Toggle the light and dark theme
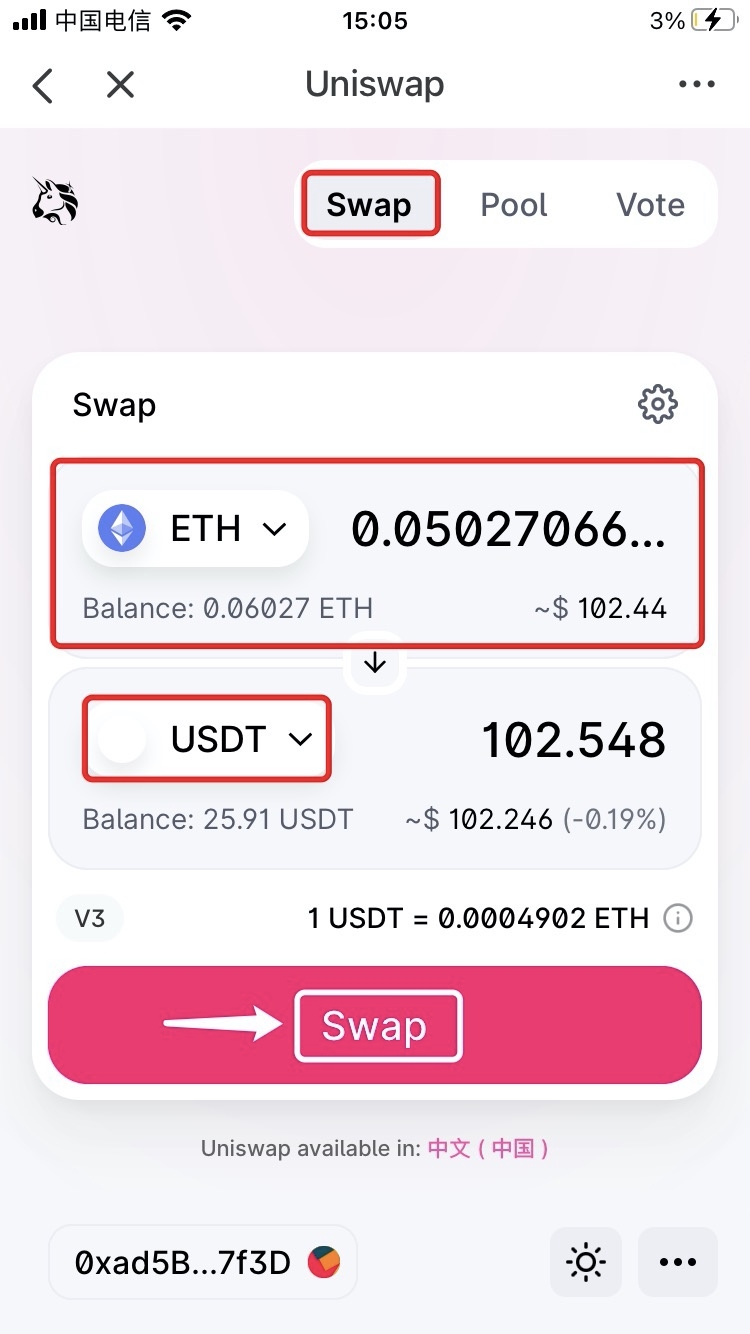The width and height of the screenshot is (750, 1334). point(586,1263)
